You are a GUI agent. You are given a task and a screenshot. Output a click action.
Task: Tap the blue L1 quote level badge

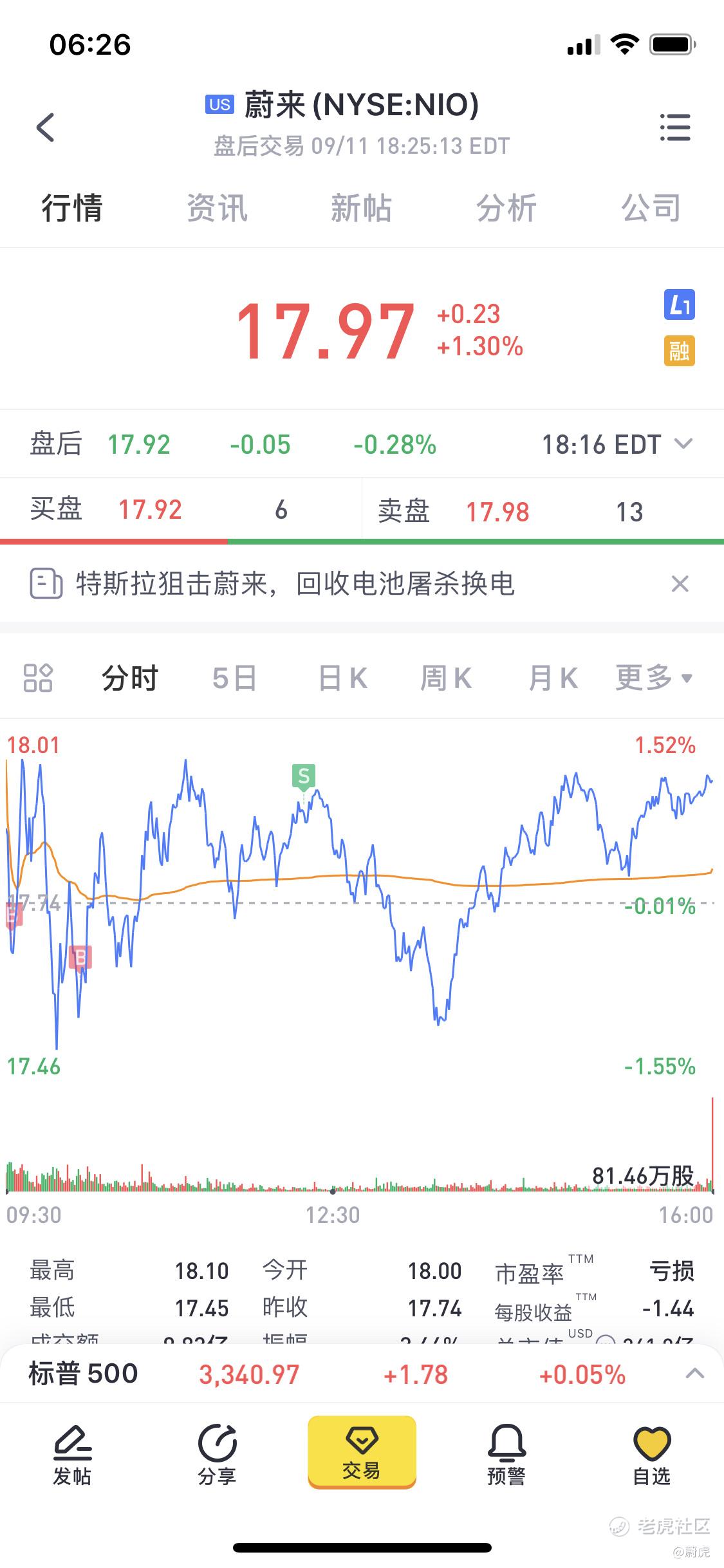[x=680, y=304]
